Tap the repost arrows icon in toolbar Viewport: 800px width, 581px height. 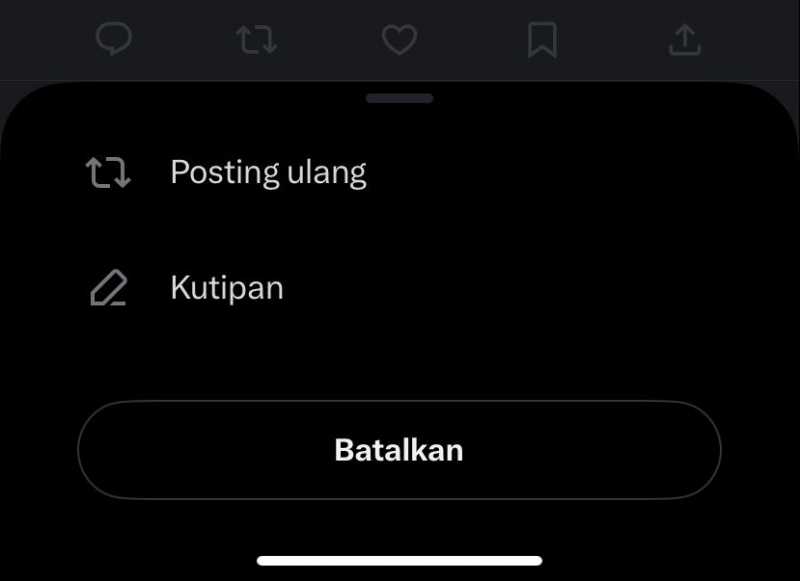coord(256,40)
